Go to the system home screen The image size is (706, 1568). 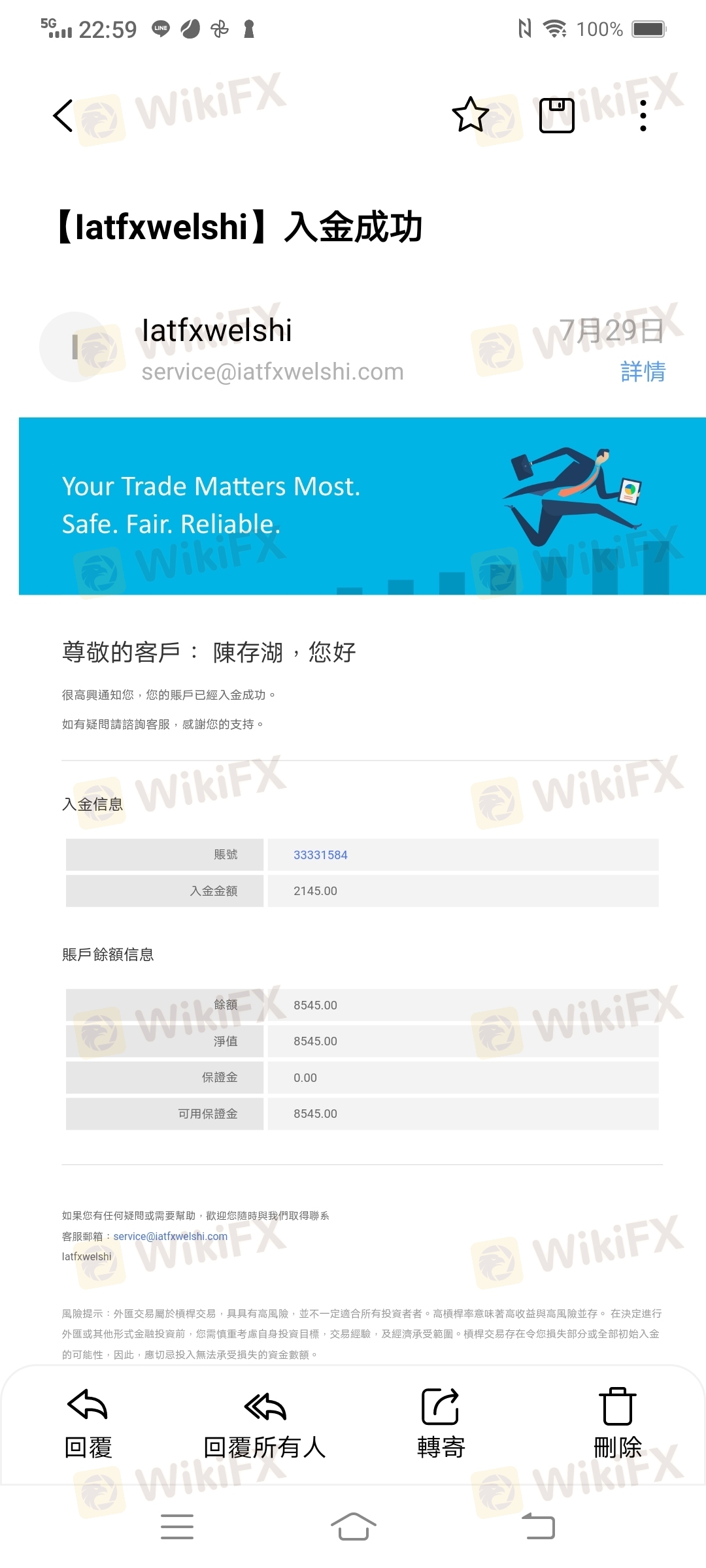[x=353, y=1527]
